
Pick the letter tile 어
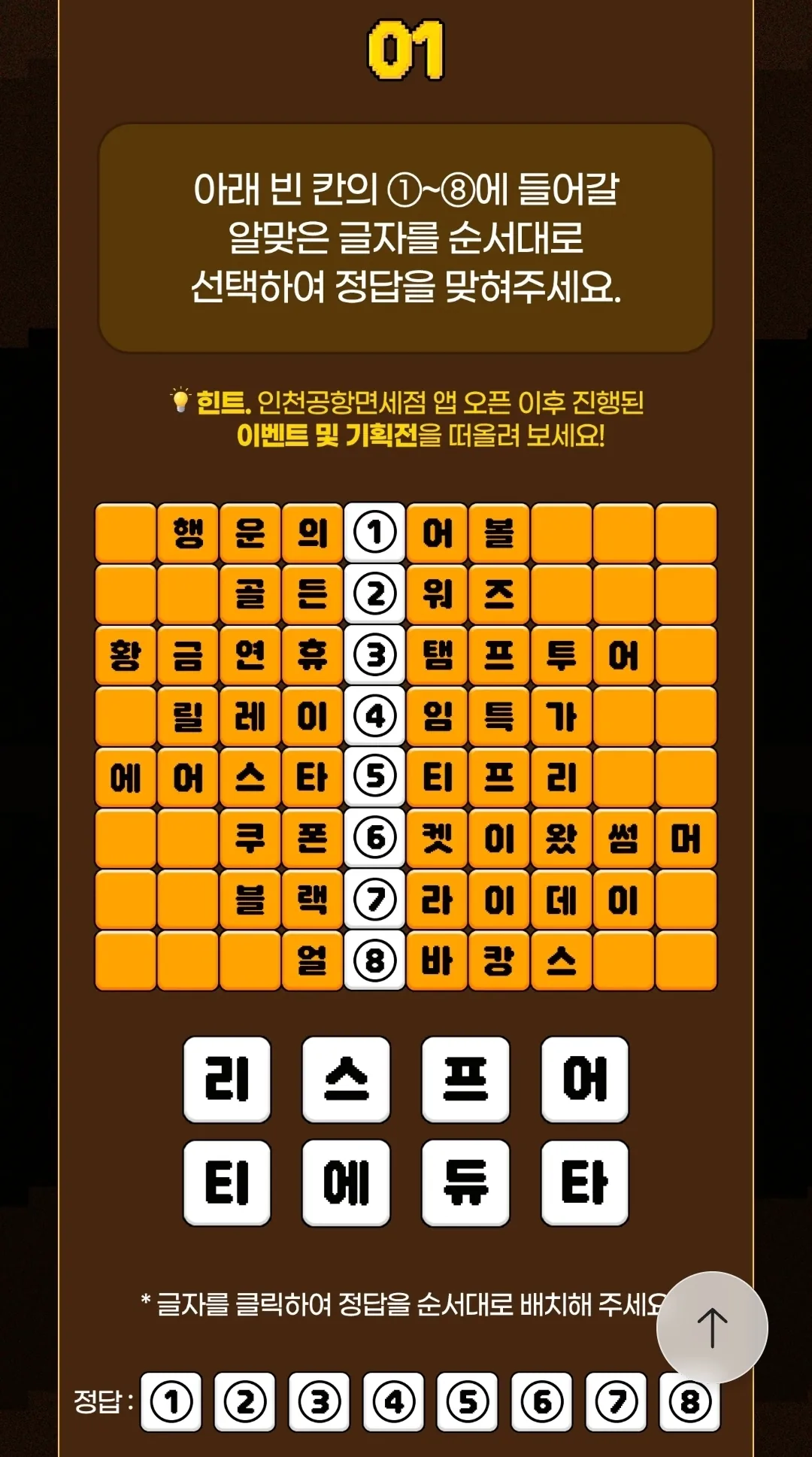tap(585, 1079)
